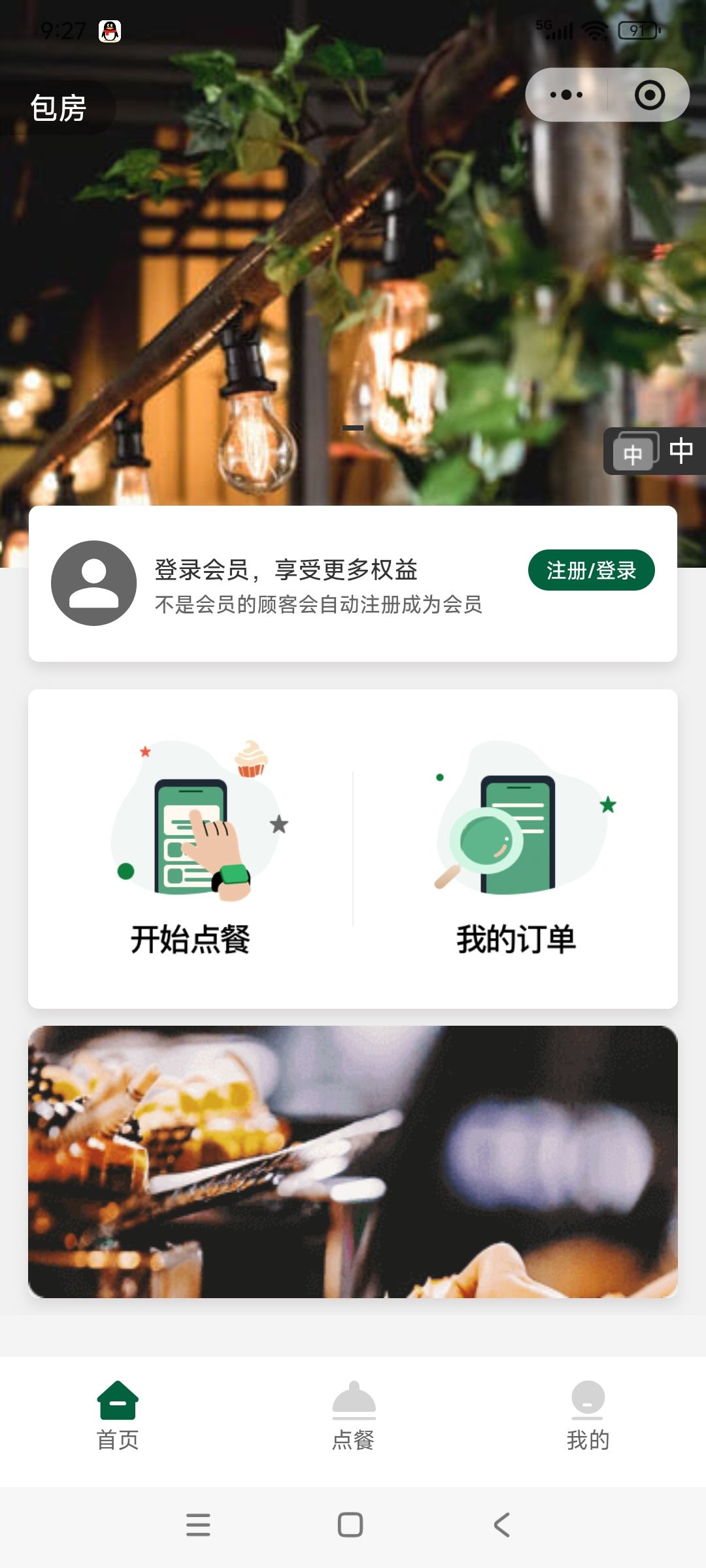Viewport: 706px width, 1568px height.
Task: Open the mini program overflow menu
Action: 566,95
